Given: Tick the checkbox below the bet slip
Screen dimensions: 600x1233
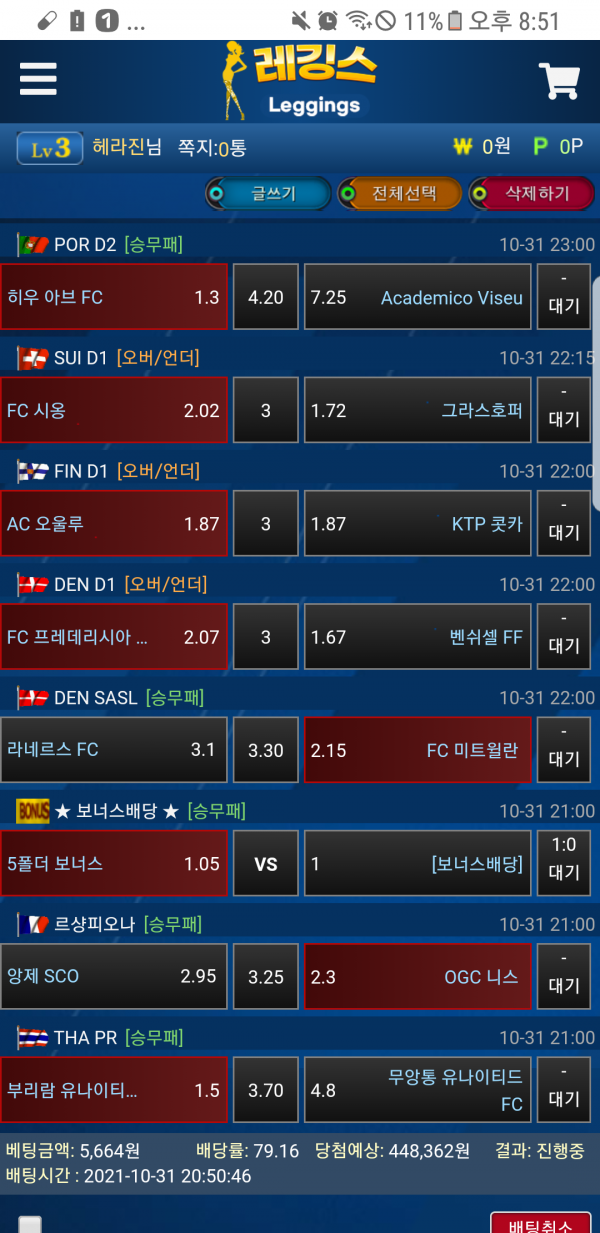Looking at the screenshot, I should [x=30, y=1225].
